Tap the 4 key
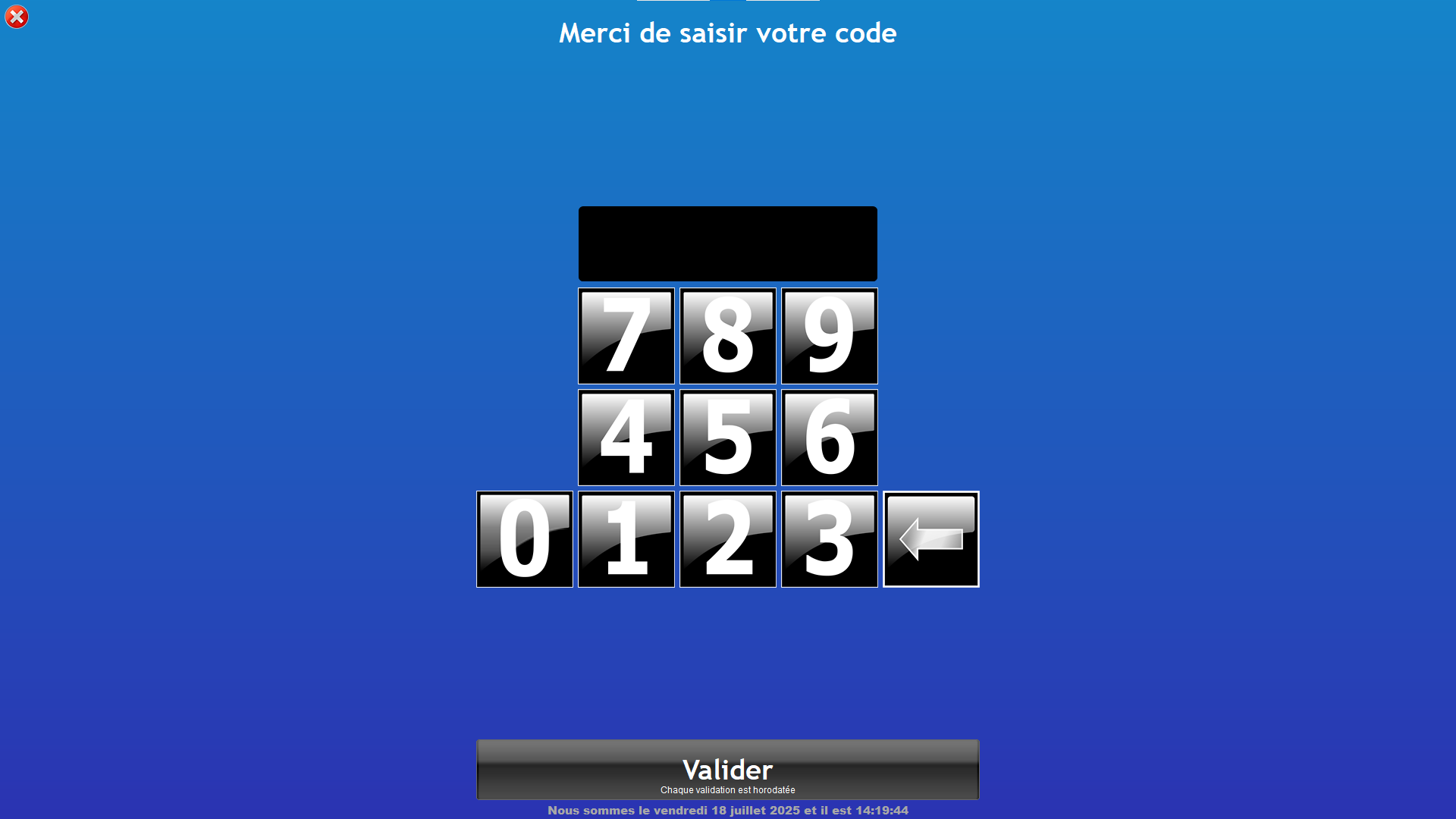 tap(626, 438)
